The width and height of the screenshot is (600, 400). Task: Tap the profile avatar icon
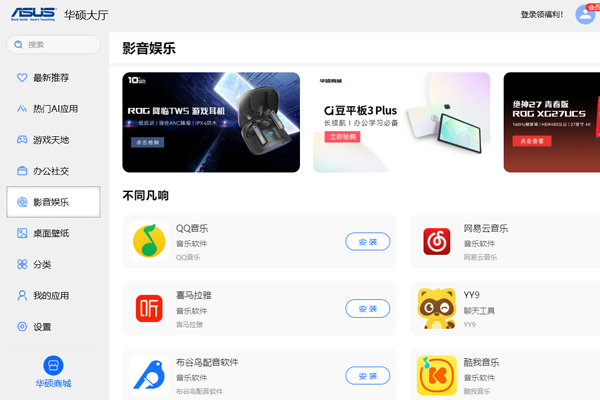(x=585, y=15)
